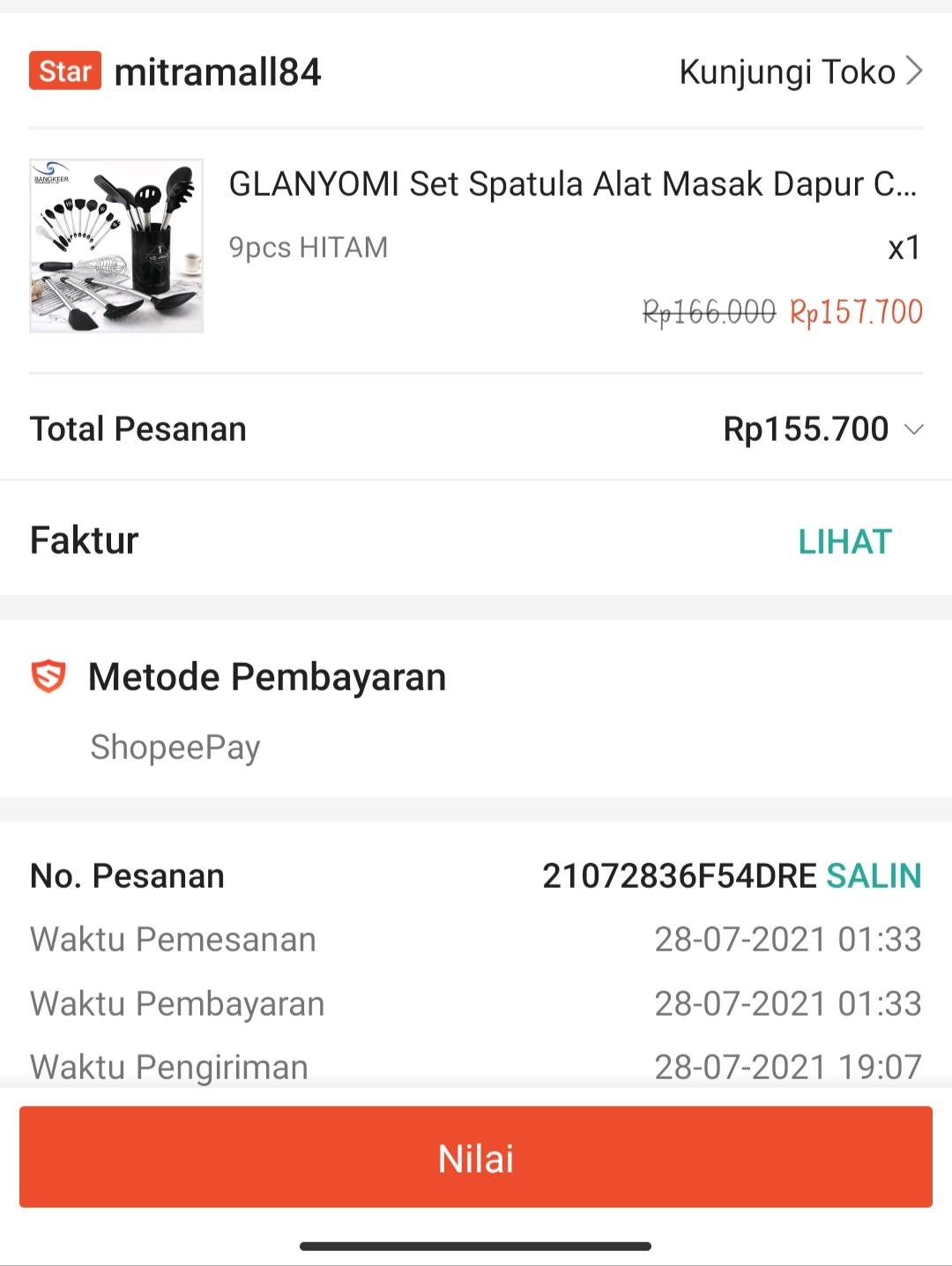
Task: Click the Shopee guarantee shield icon
Action: [x=48, y=675]
